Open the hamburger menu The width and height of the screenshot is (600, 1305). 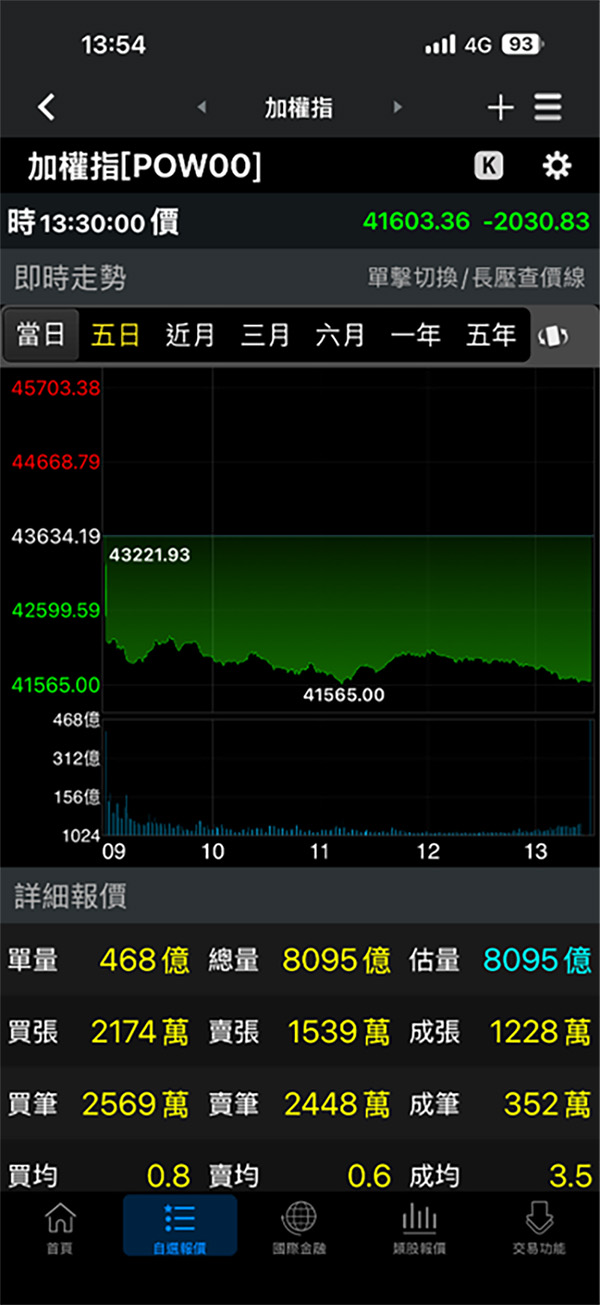(x=548, y=107)
